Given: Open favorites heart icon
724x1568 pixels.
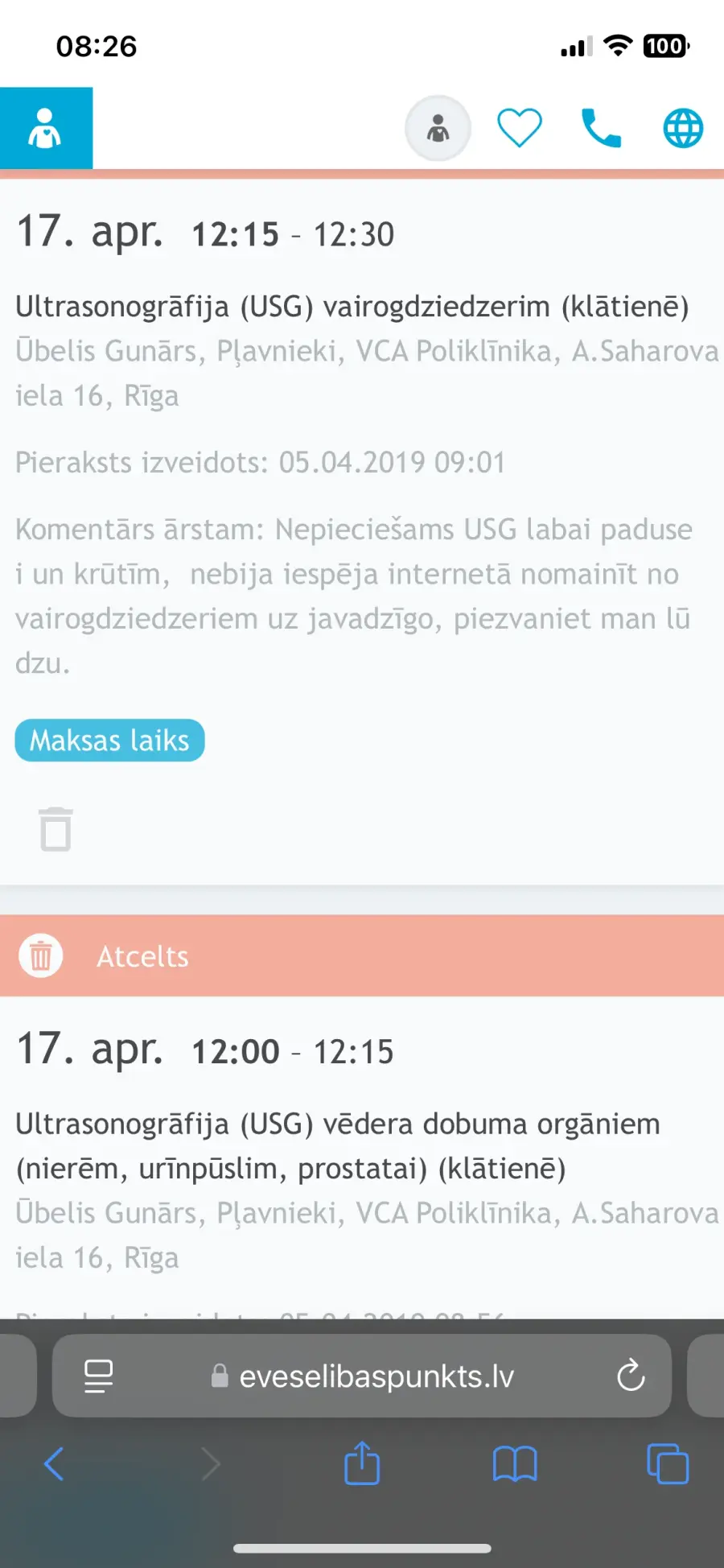Looking at the screenshot, I should [520, 128].
